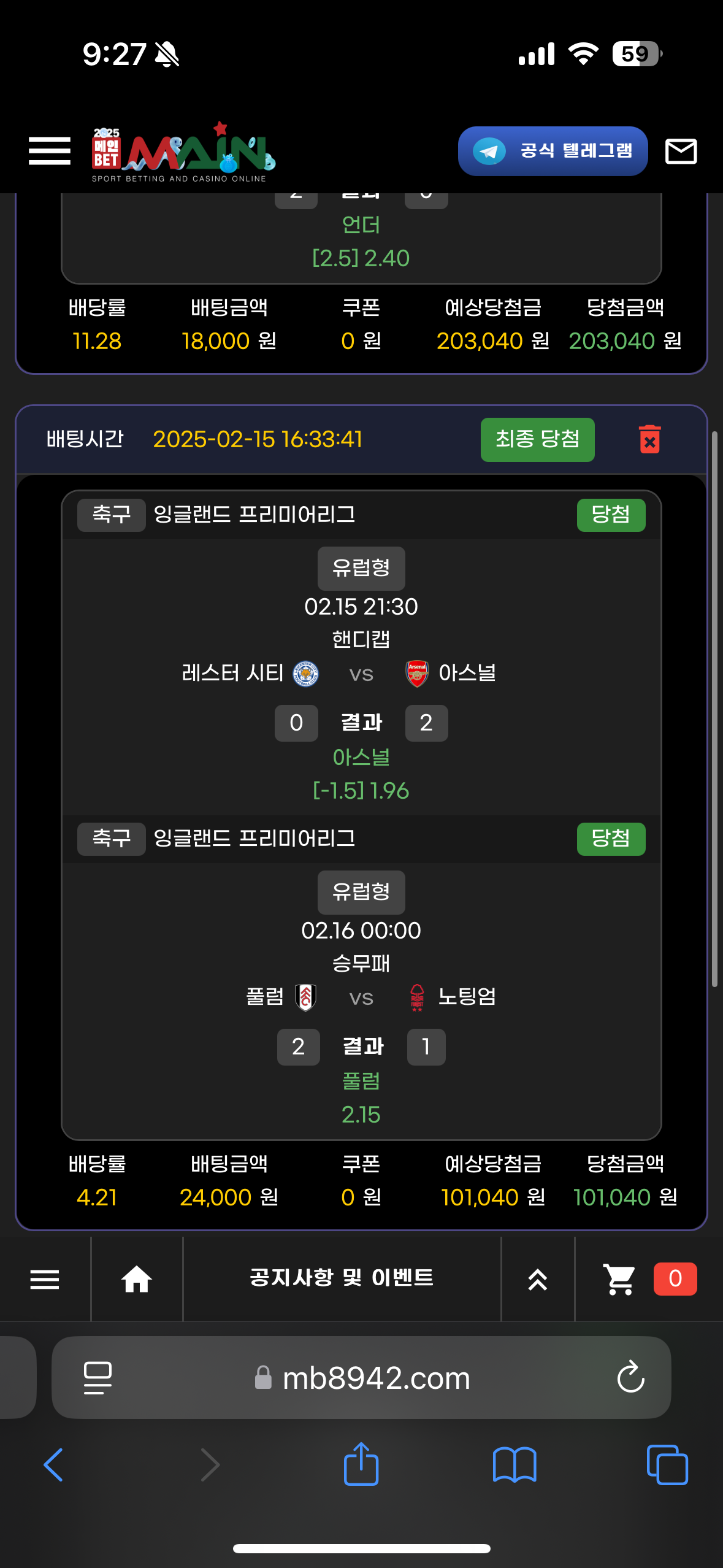
Task: Share this page from Safari
Action: tap(361, 1464)
